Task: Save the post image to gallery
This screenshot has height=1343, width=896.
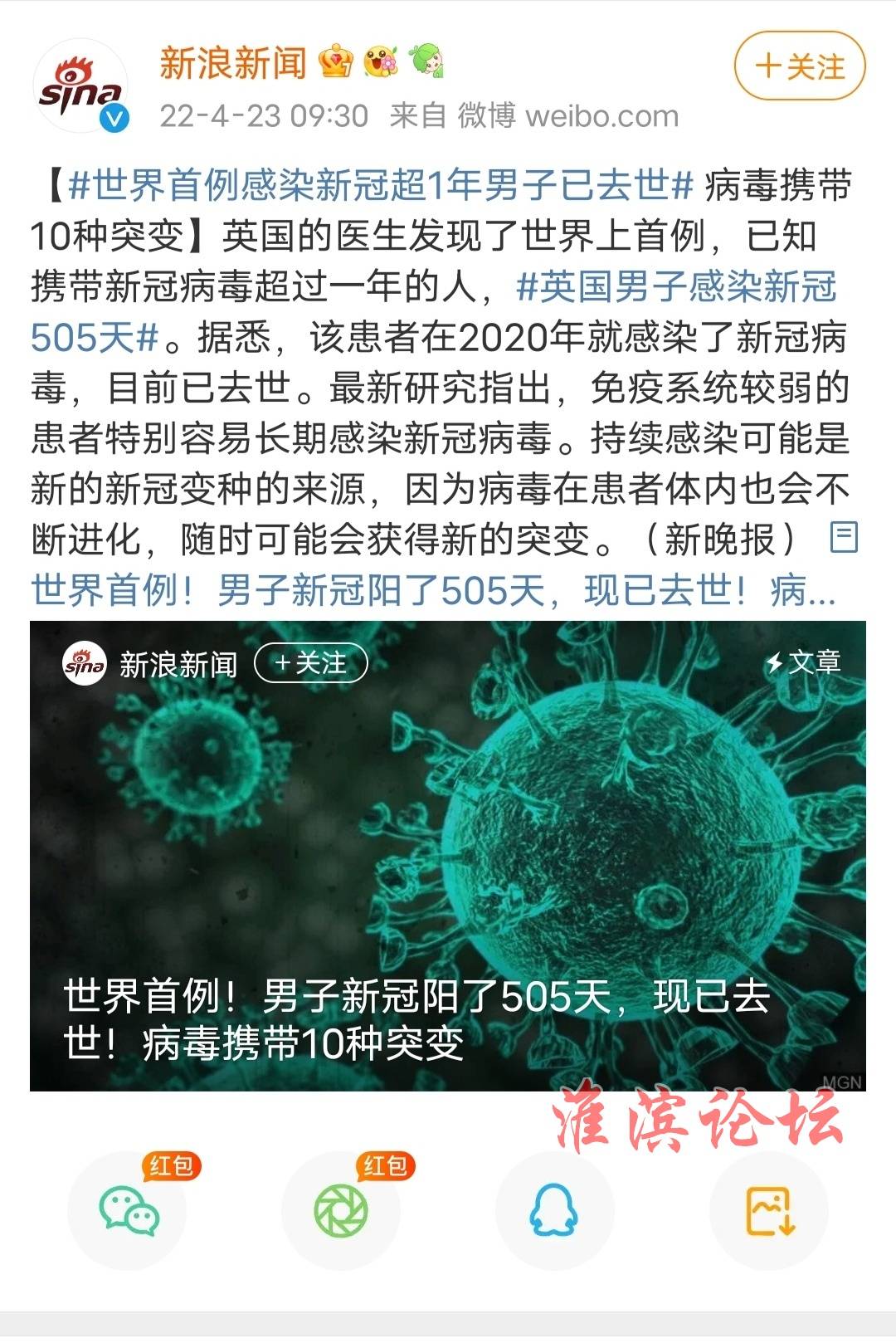Action: pos(769,1210)
